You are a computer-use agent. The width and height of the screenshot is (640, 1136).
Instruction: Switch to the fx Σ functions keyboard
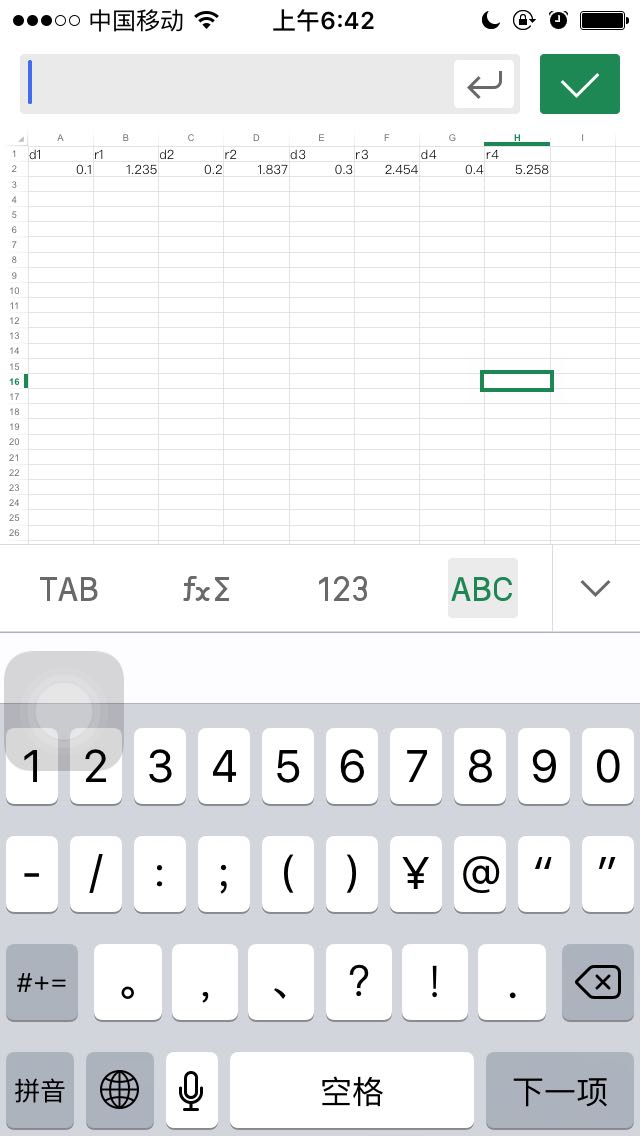(206, 589)
